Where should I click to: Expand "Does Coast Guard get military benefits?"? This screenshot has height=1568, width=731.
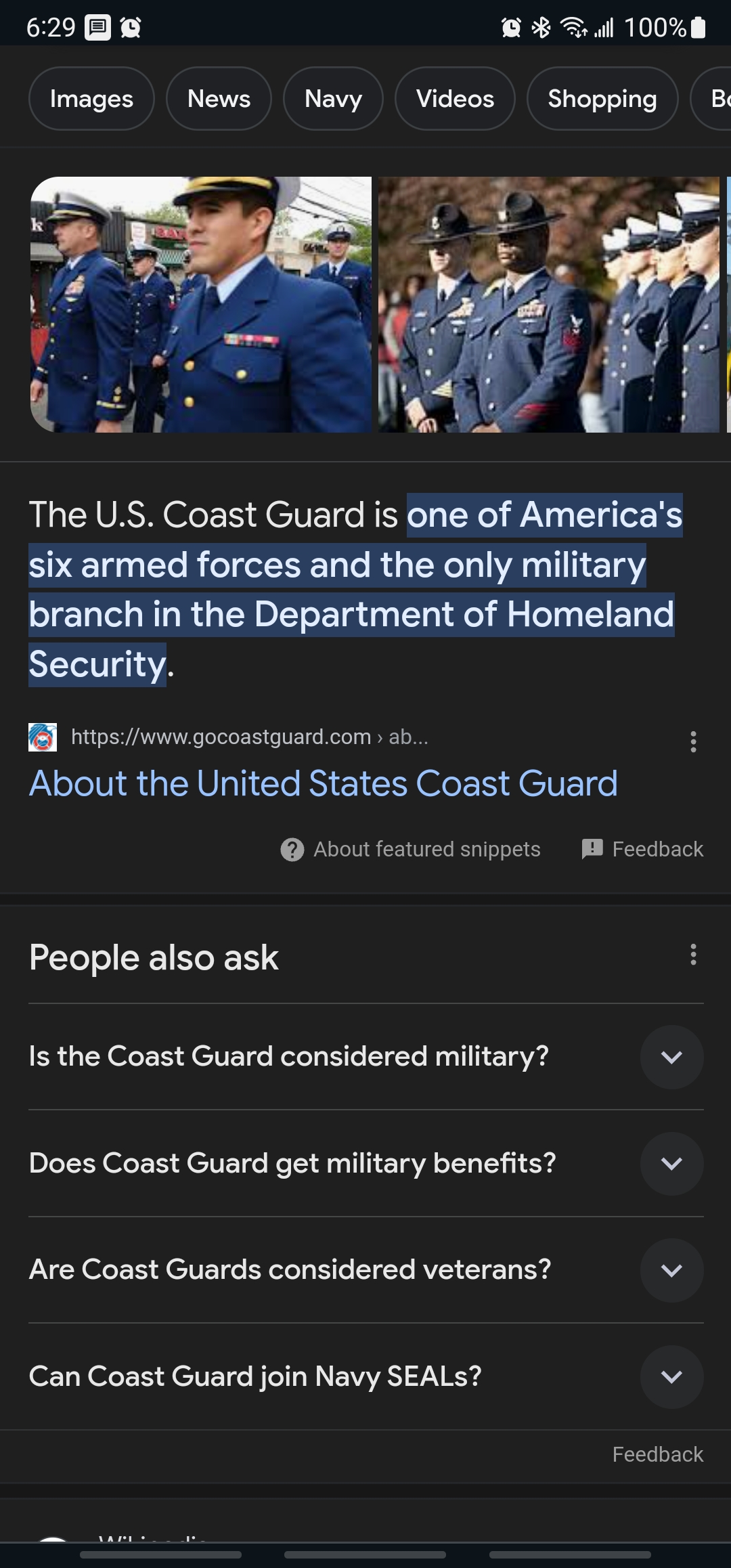(x=671, y=1163)
